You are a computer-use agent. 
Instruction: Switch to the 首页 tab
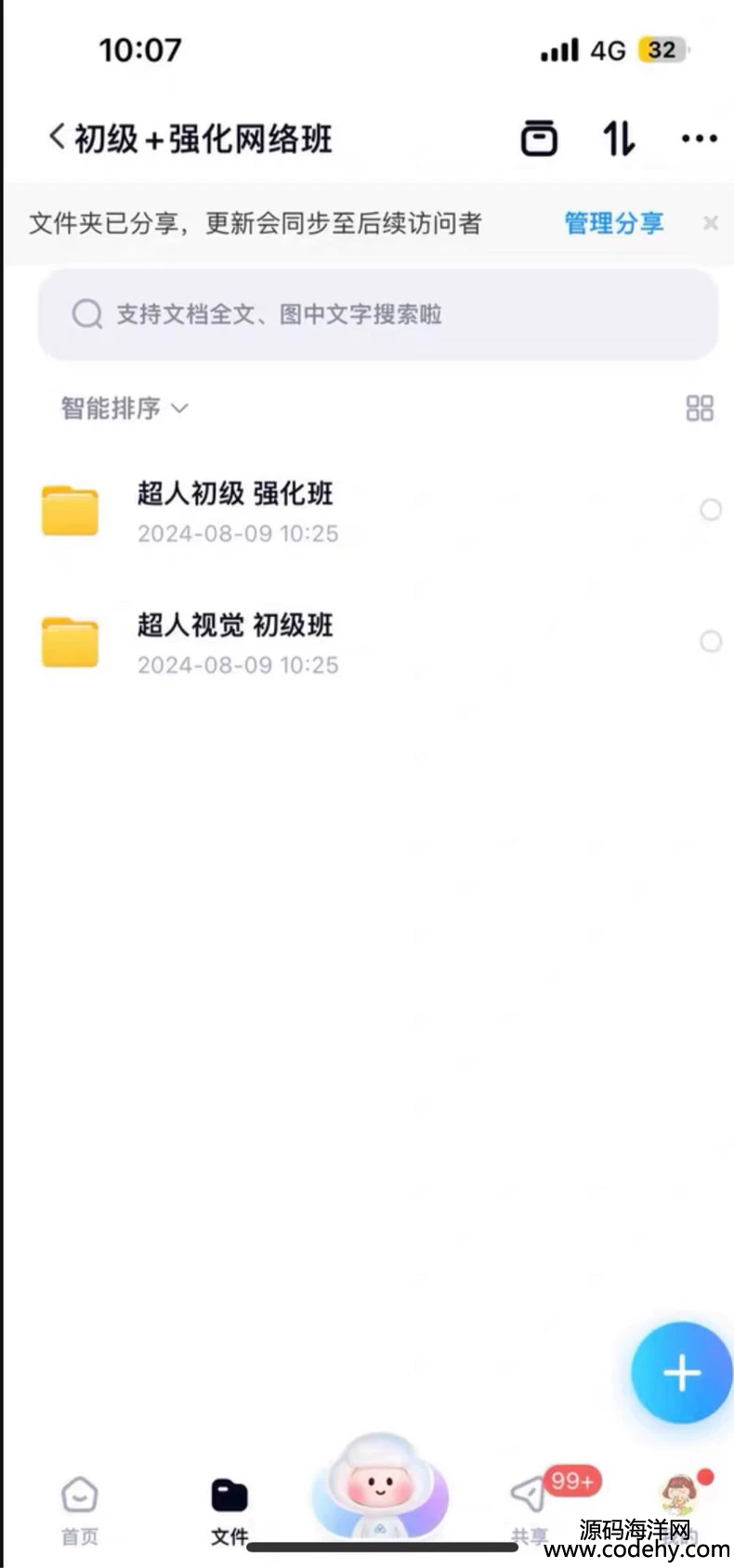pos(80,1509)
